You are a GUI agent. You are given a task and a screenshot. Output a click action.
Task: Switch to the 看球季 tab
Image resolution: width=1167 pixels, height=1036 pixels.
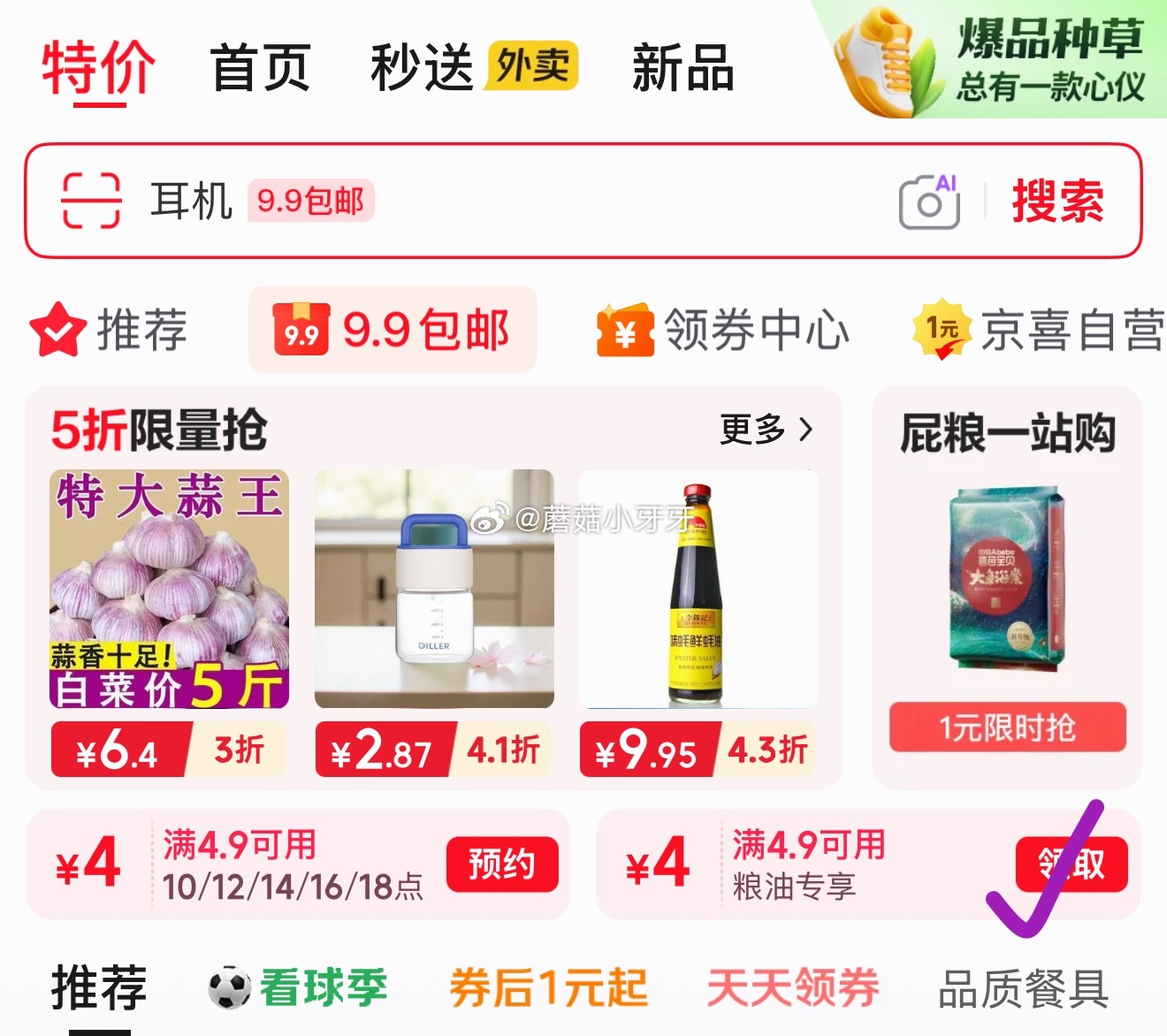298,988
